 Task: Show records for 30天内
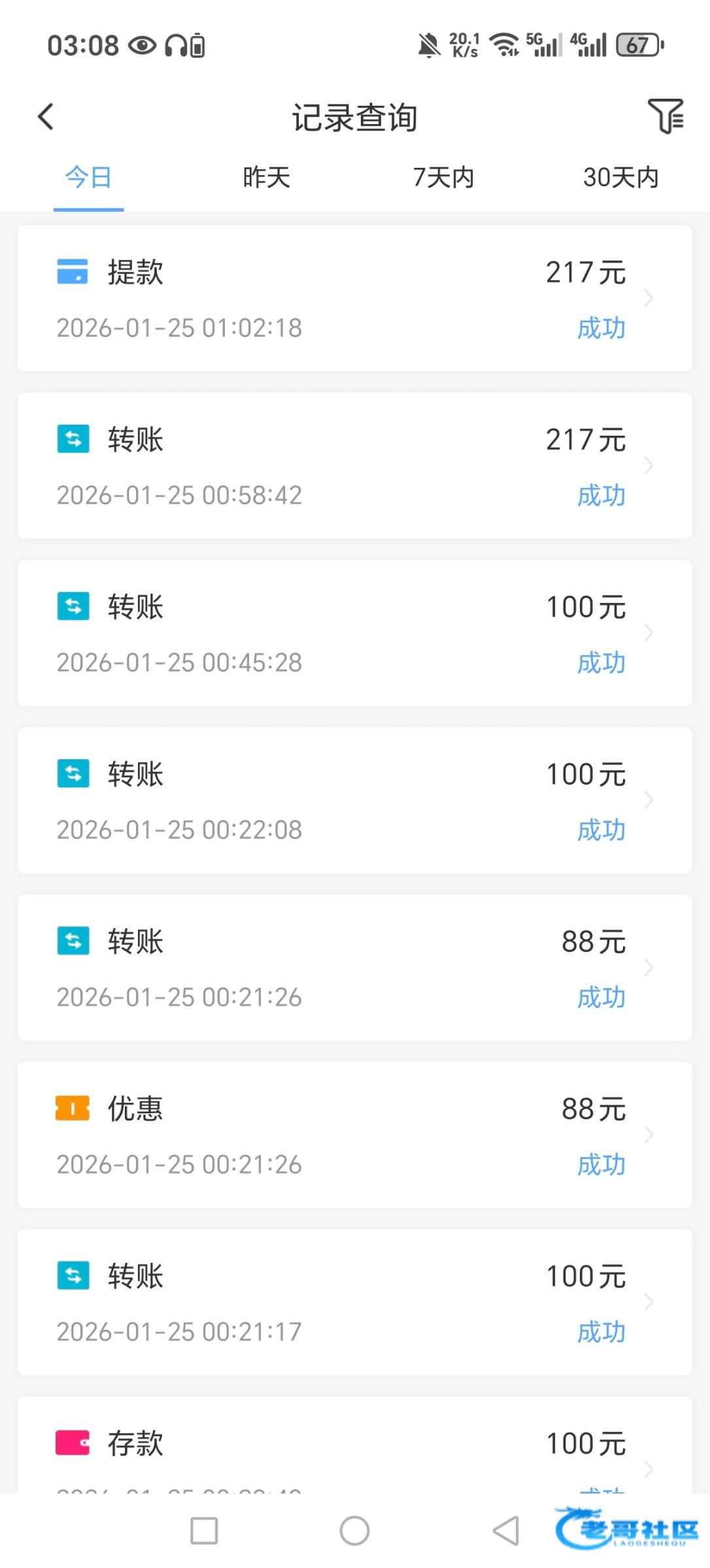coord(620,177)
